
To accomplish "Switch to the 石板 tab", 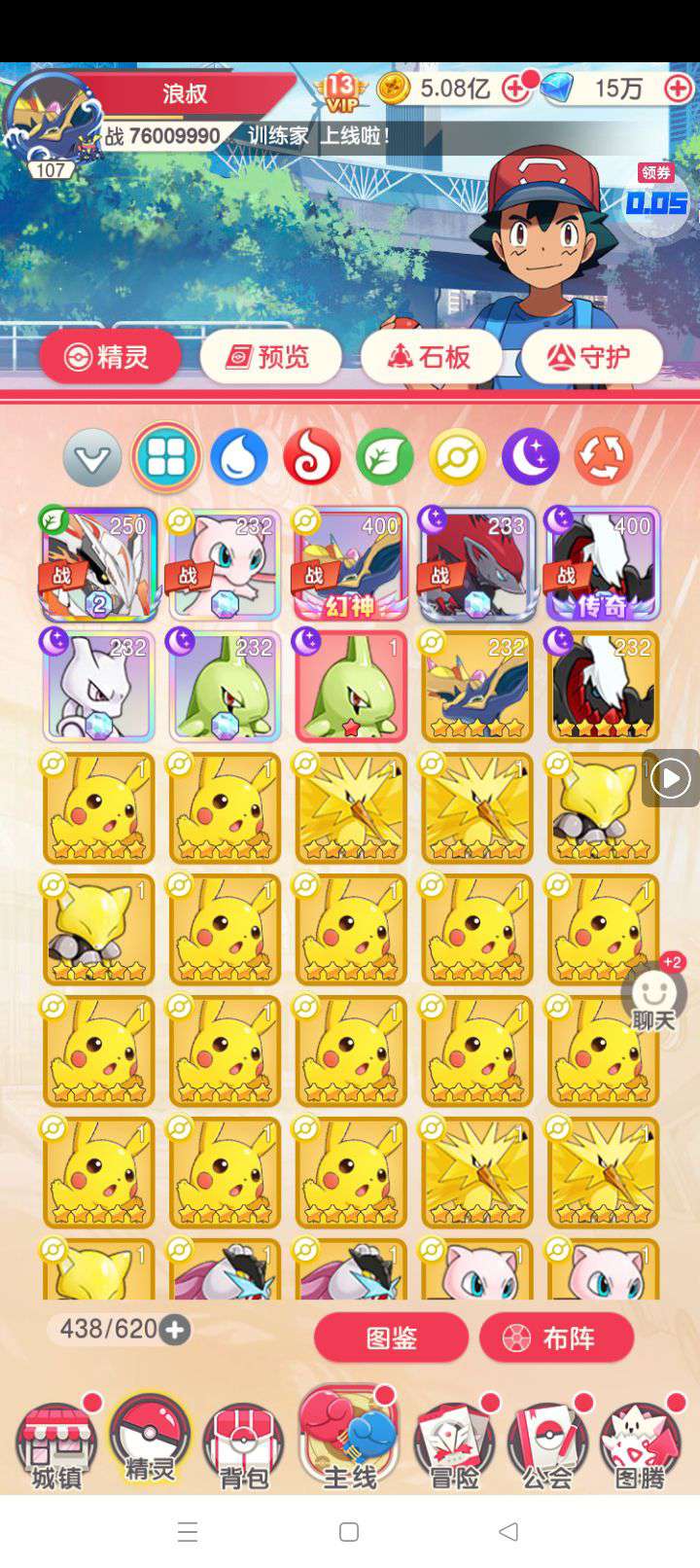I will point(431,357).
